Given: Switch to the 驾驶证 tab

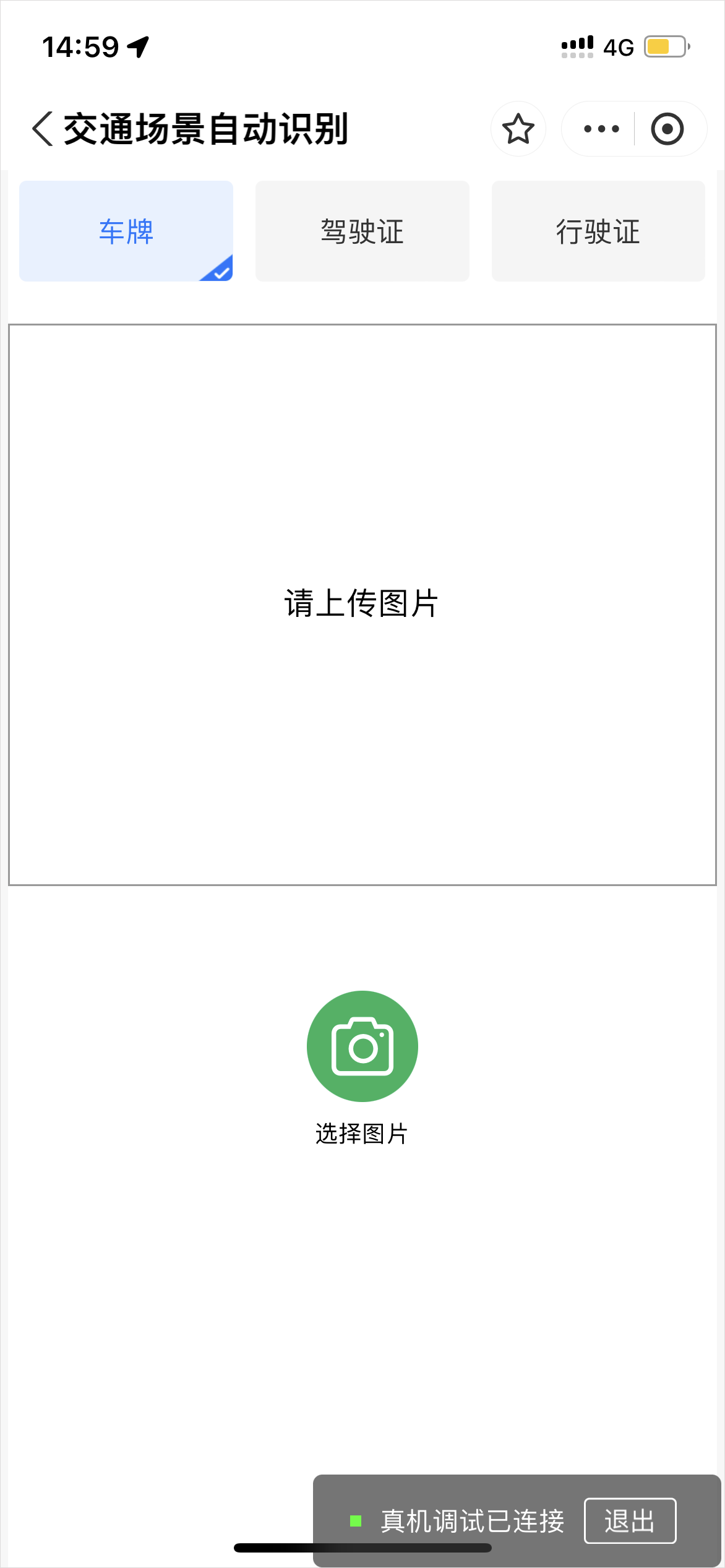Looking at the screenshot, I should point(362,231).
